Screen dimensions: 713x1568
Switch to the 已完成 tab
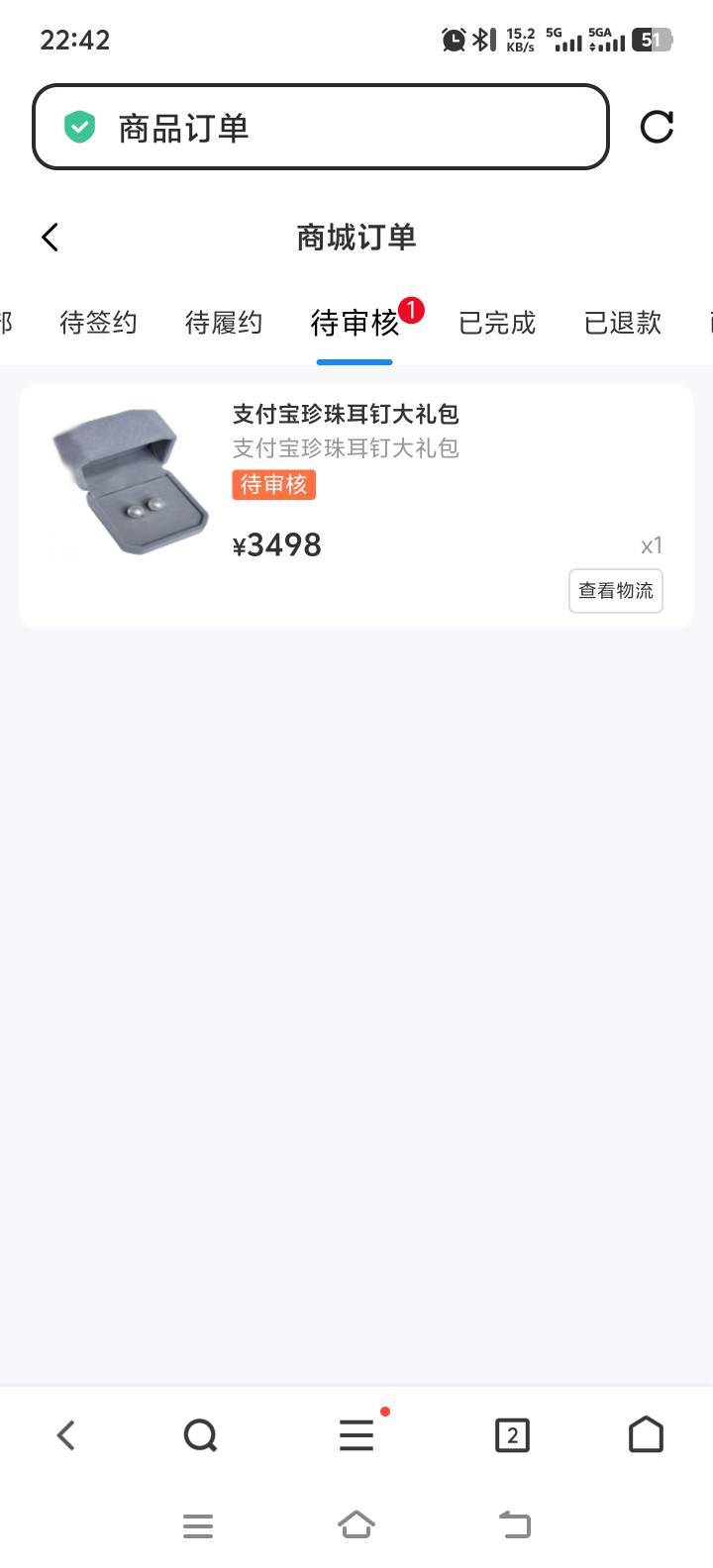497,323
